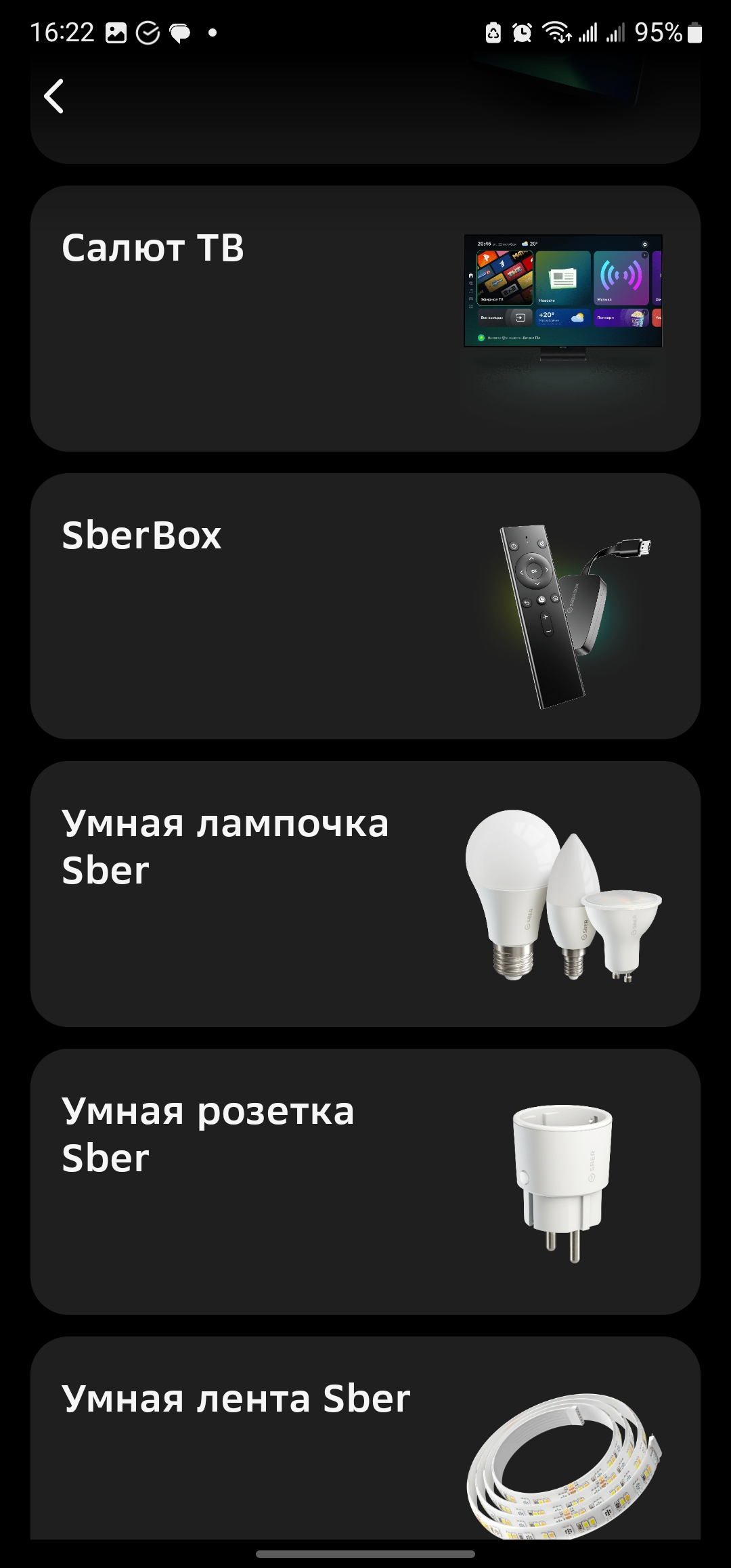
Task: Go back using the top-left arrow
Action: (54, 96)
